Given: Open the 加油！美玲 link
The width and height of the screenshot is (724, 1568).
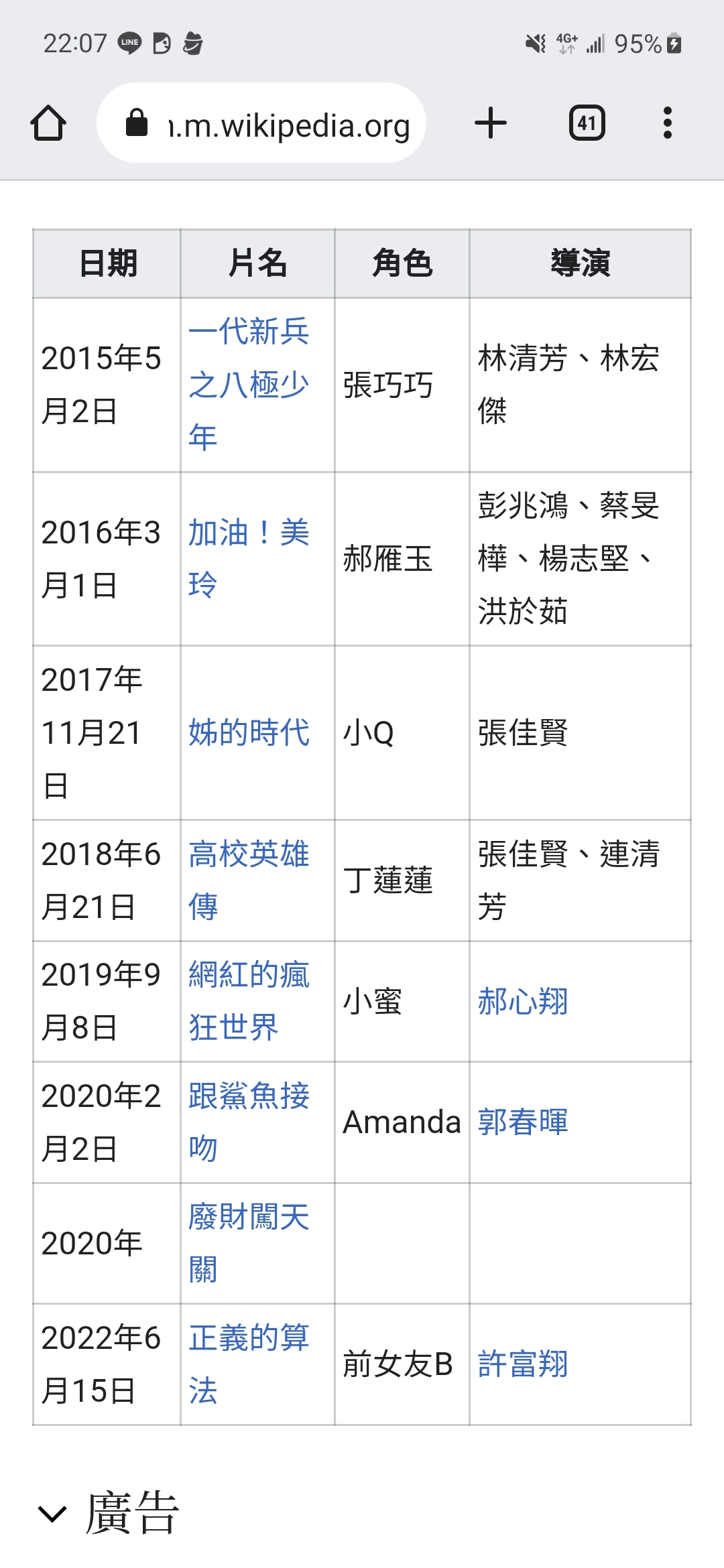Looking at the screenshot, I should coord(249,559).
